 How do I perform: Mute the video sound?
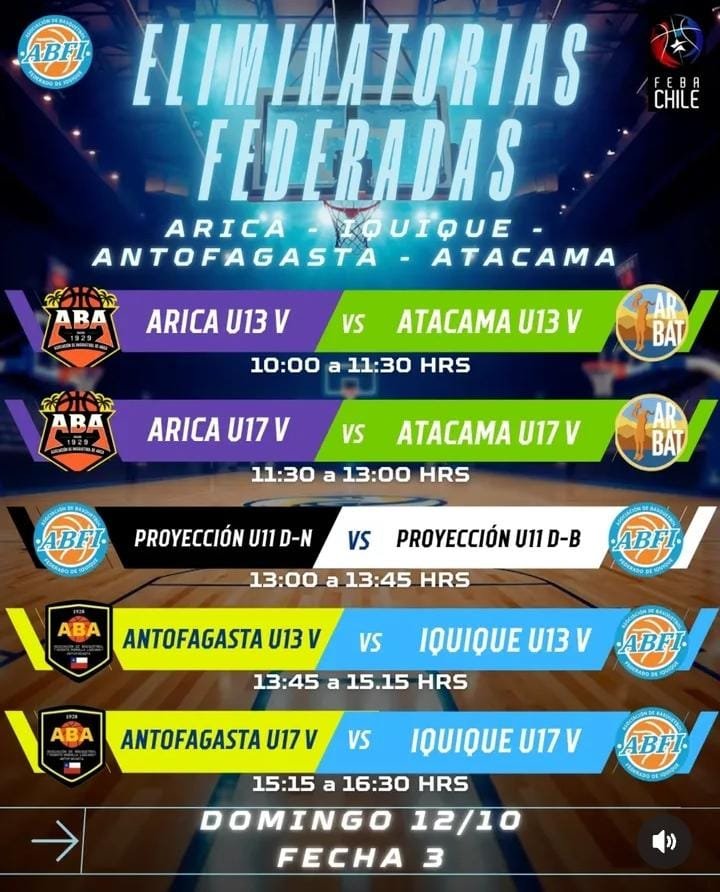[664, 841]
